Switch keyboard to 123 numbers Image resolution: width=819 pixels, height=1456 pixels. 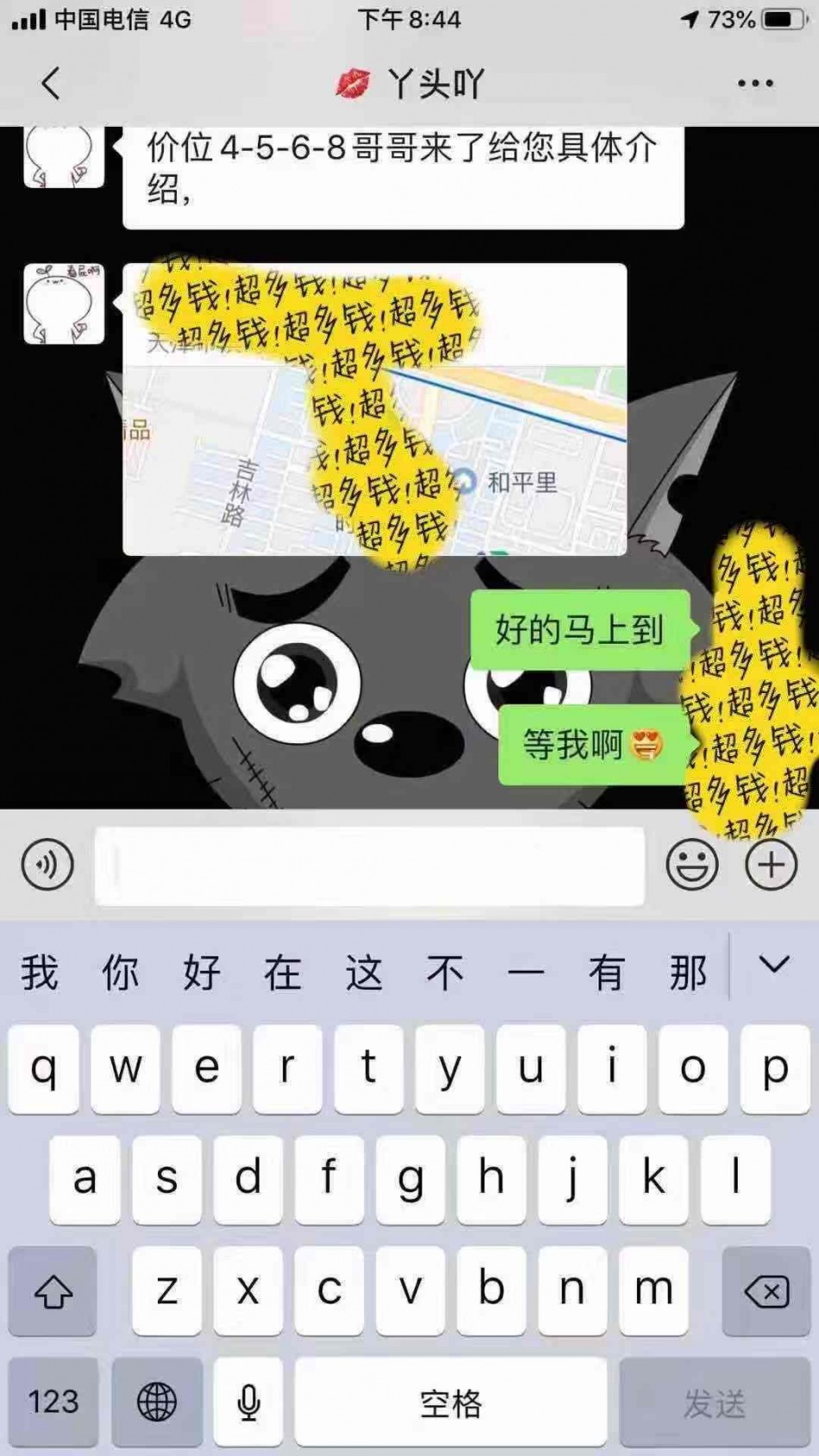pyautogui.click(x=53, y=1401)
